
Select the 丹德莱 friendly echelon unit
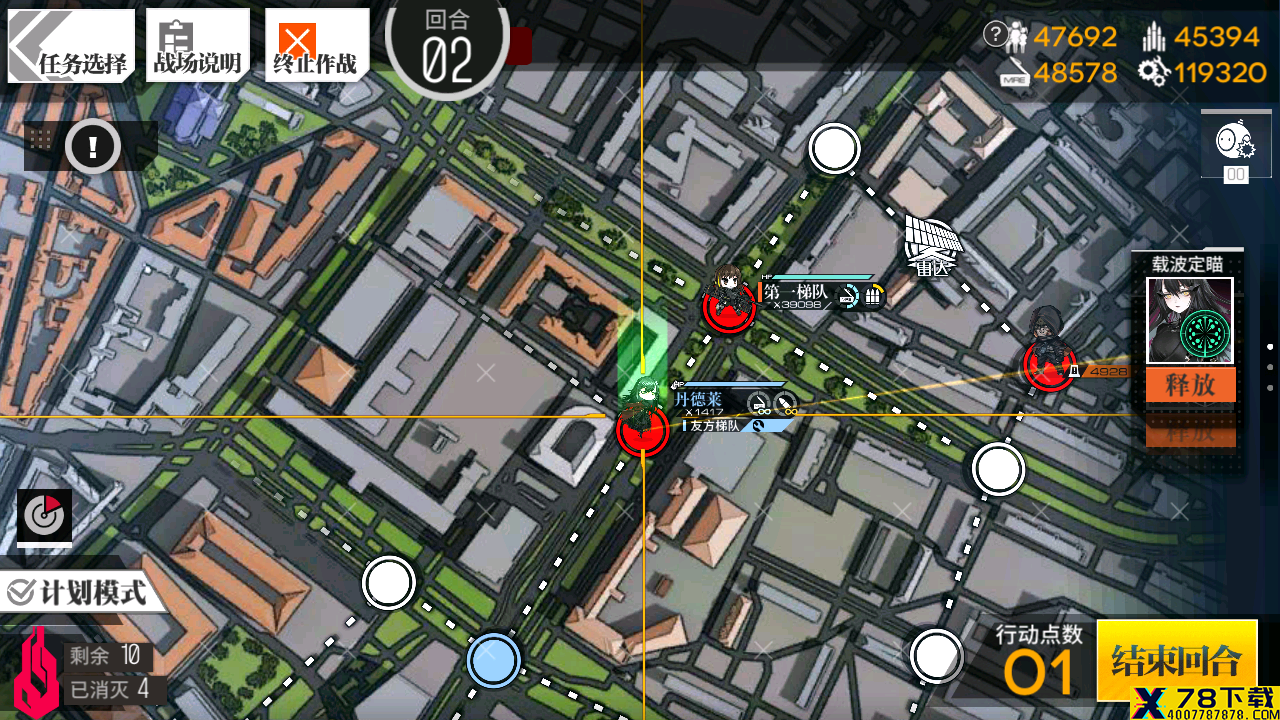pyautogui.click(x=642, y=422)
